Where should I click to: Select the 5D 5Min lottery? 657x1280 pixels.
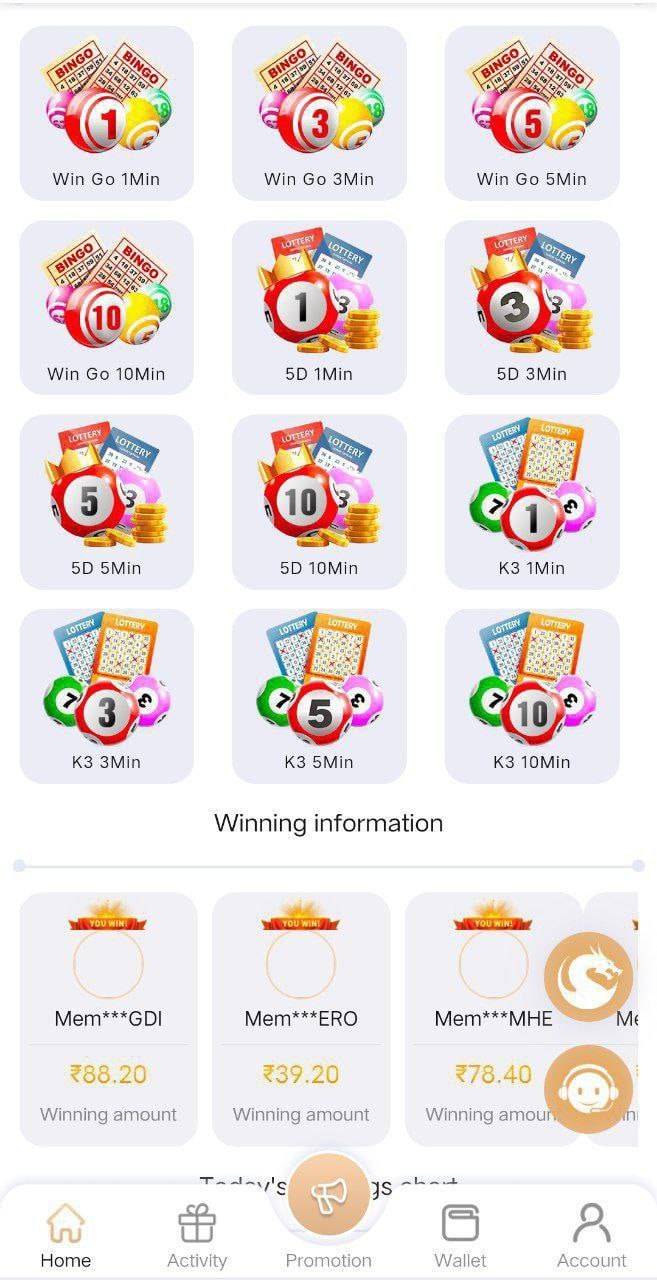click(107, 501)
